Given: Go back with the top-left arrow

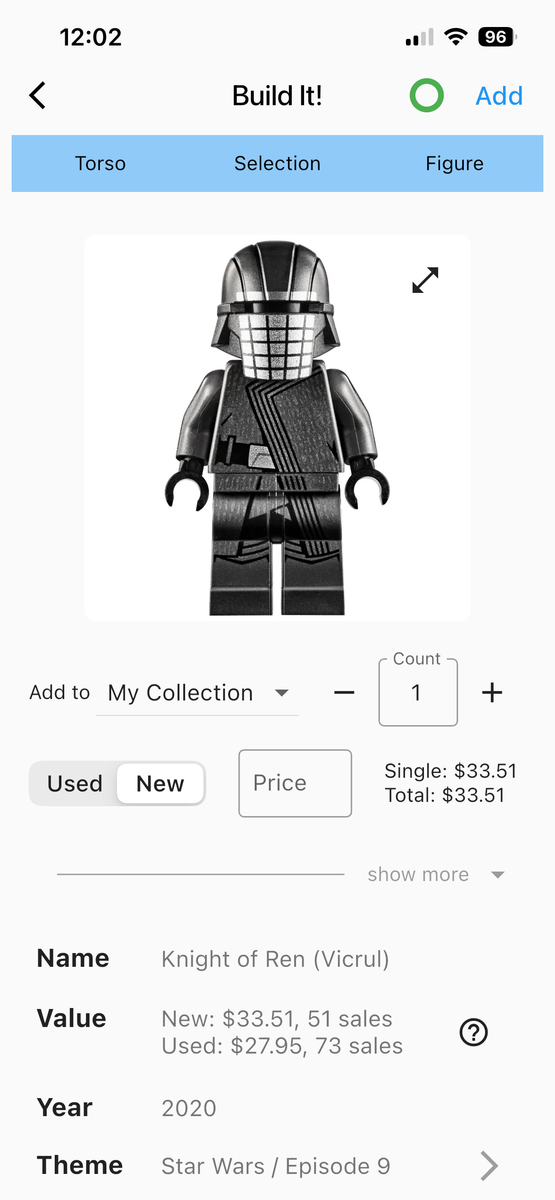Looking at the screenshot, I should point(37,96).
